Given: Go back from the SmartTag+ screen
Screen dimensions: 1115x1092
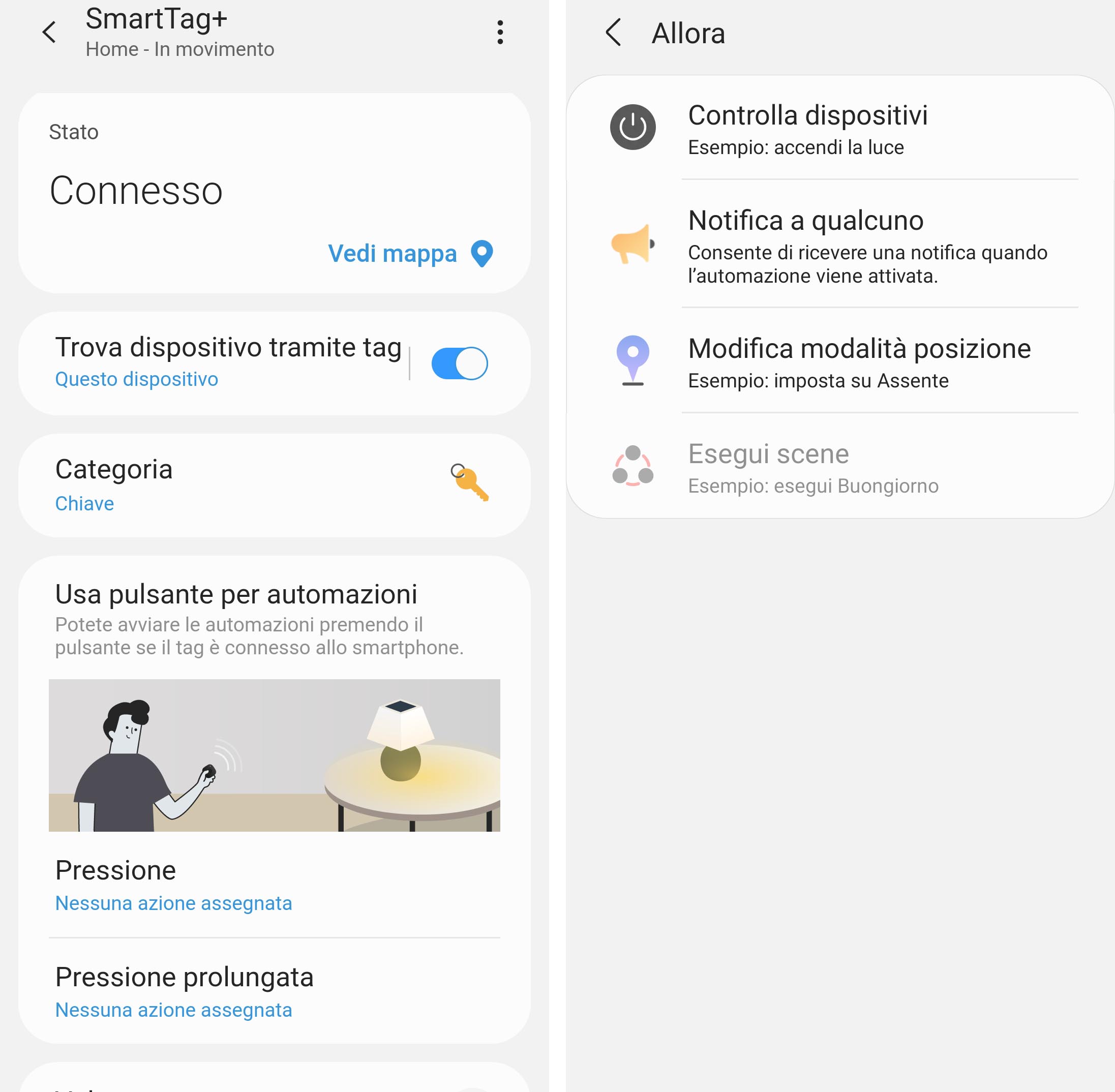Looking at the screenshot, I should pos(49,32).
